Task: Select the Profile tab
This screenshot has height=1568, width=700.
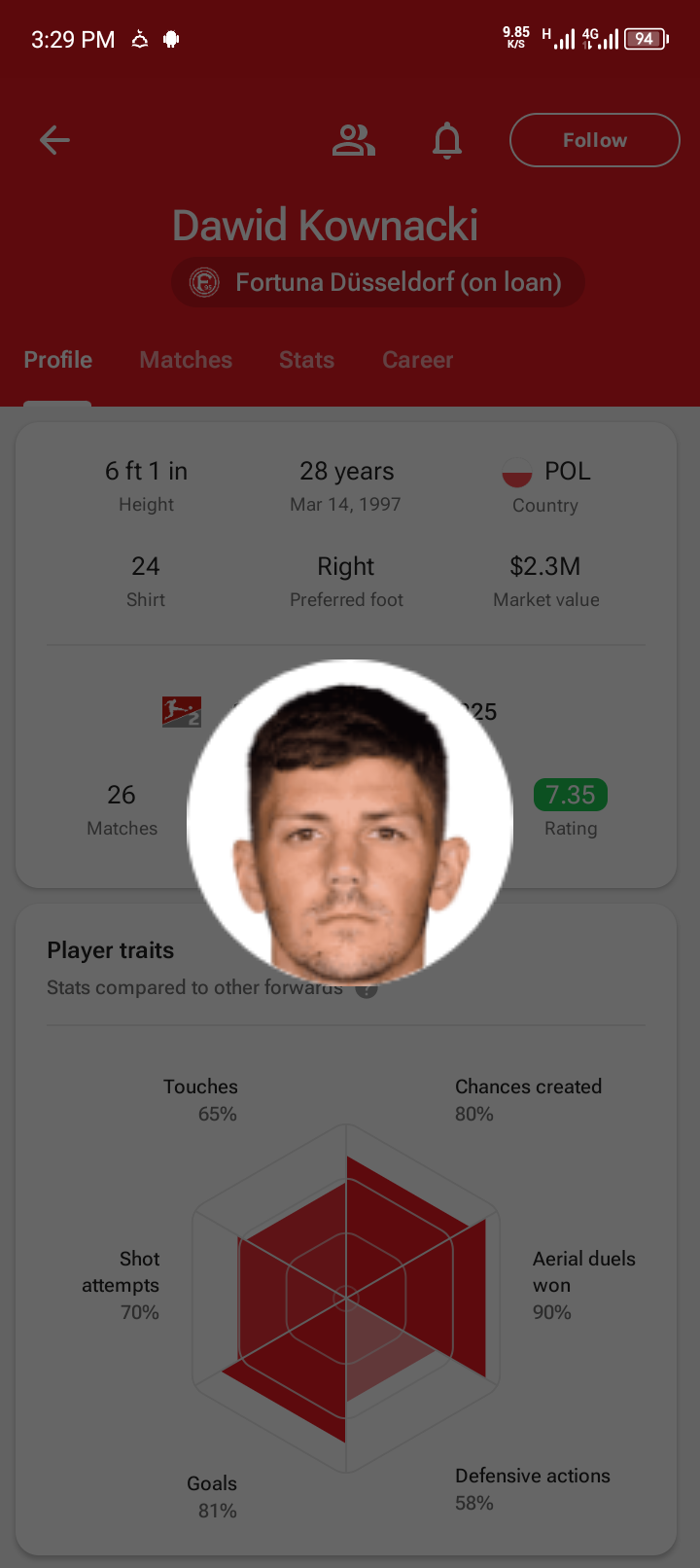Action: coord(58,360)
